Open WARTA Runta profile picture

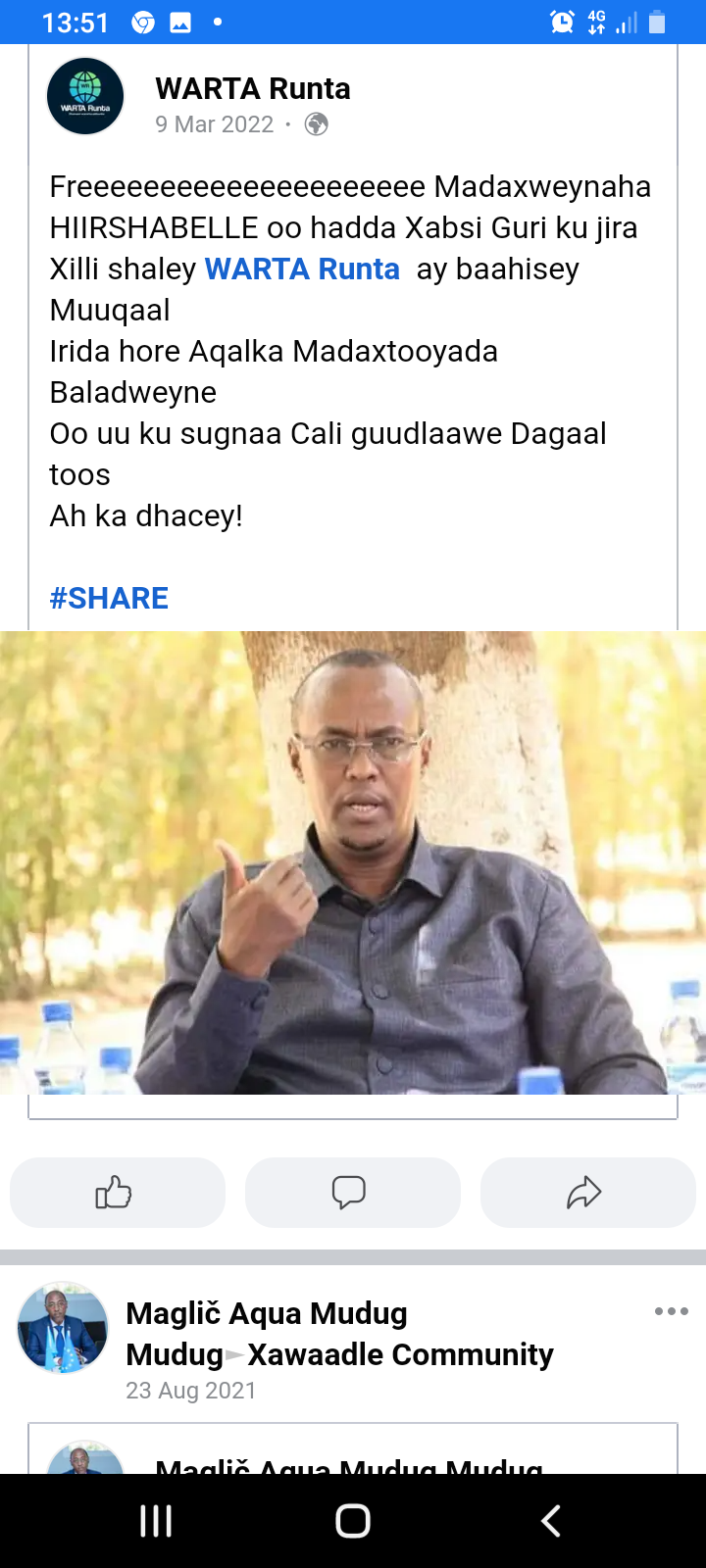point(85,96)
